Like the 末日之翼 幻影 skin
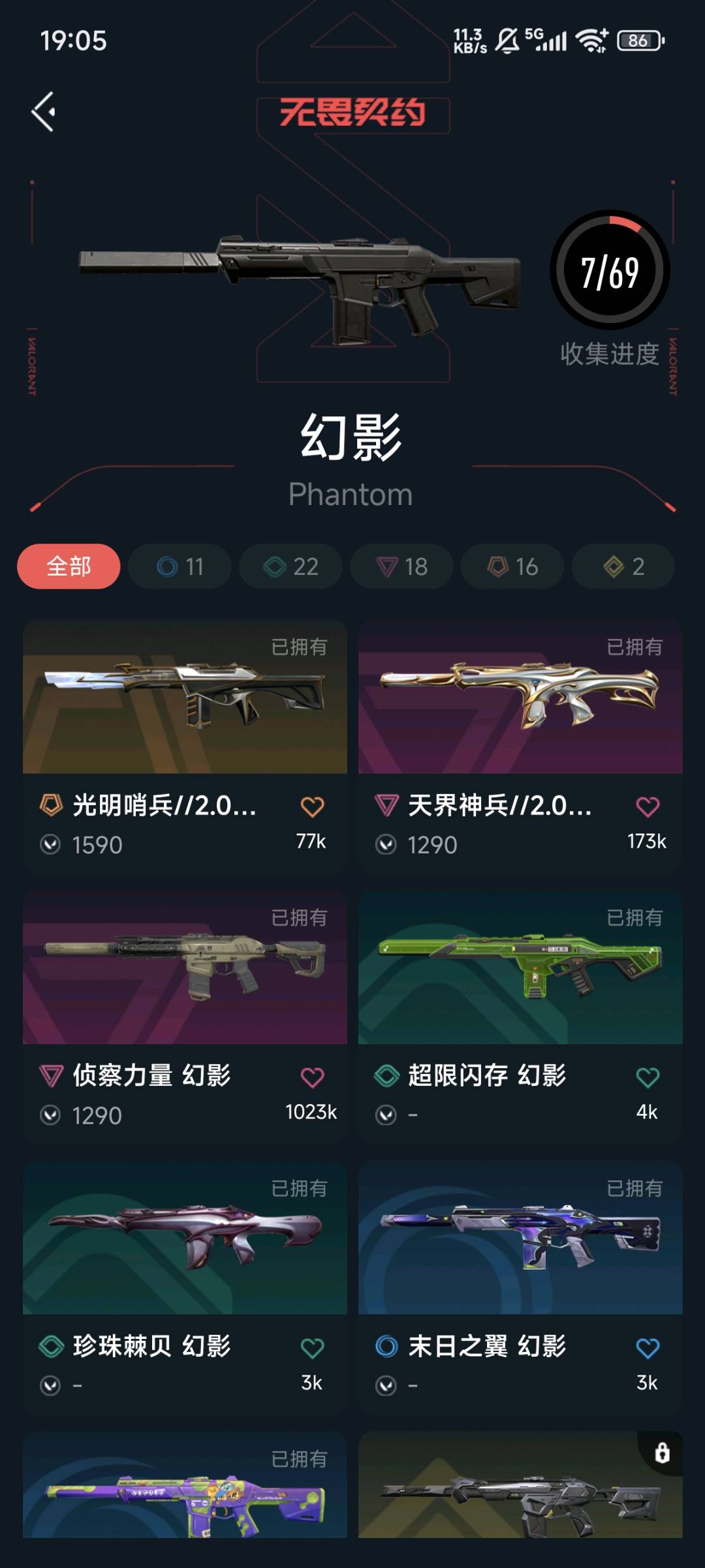The height and width of the screenshot is (1568, 705). (648, 1348)
